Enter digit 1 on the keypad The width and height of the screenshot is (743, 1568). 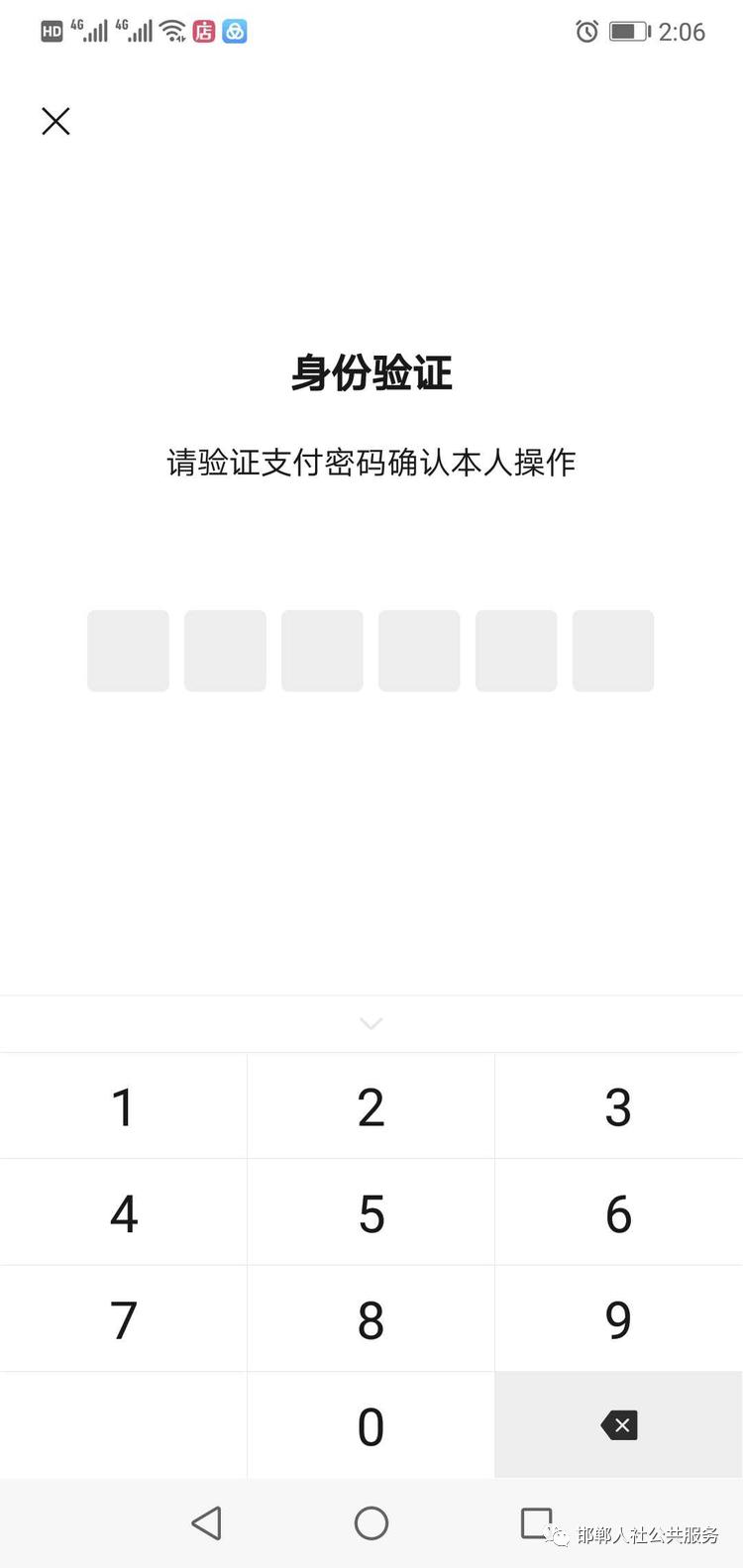123,1106
